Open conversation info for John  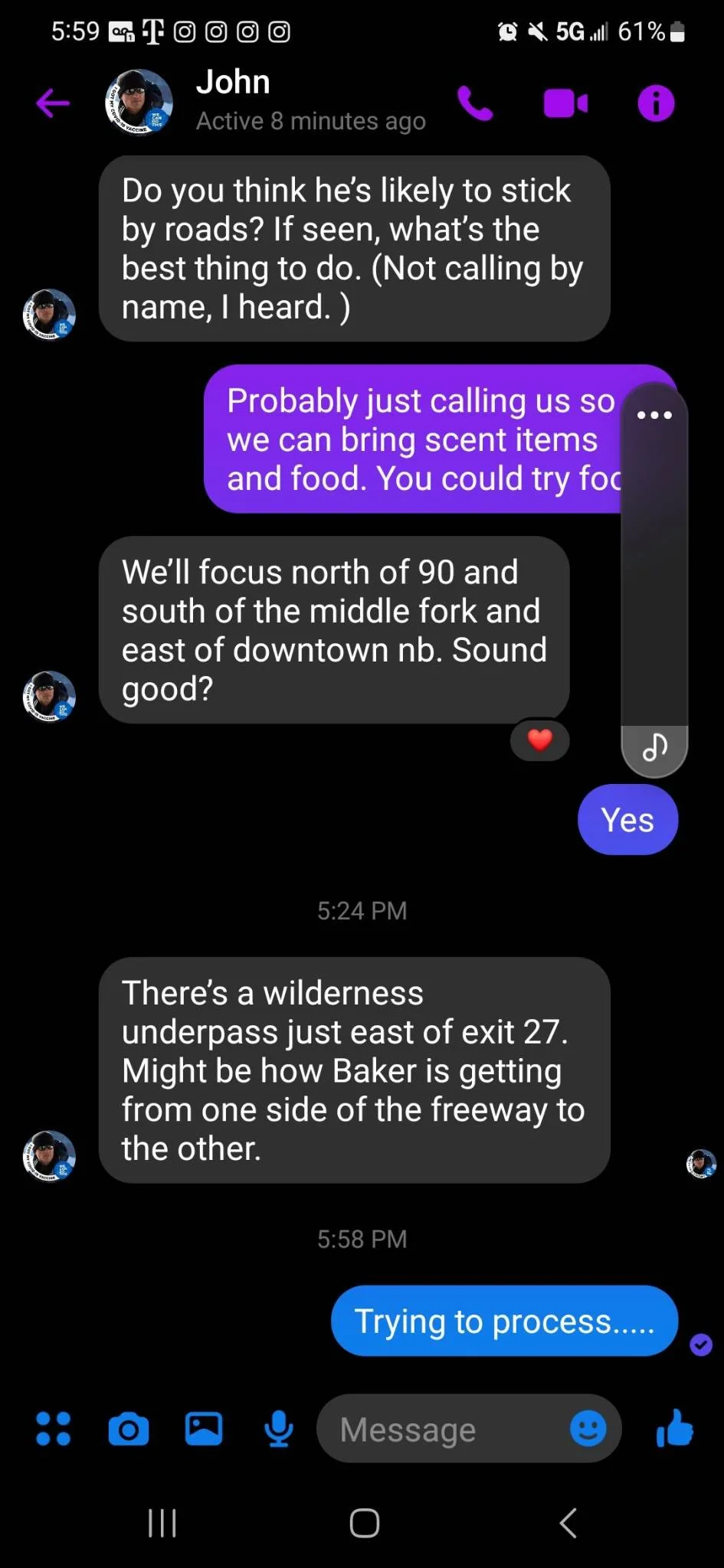pyautogui.click(x=656, y=103)
